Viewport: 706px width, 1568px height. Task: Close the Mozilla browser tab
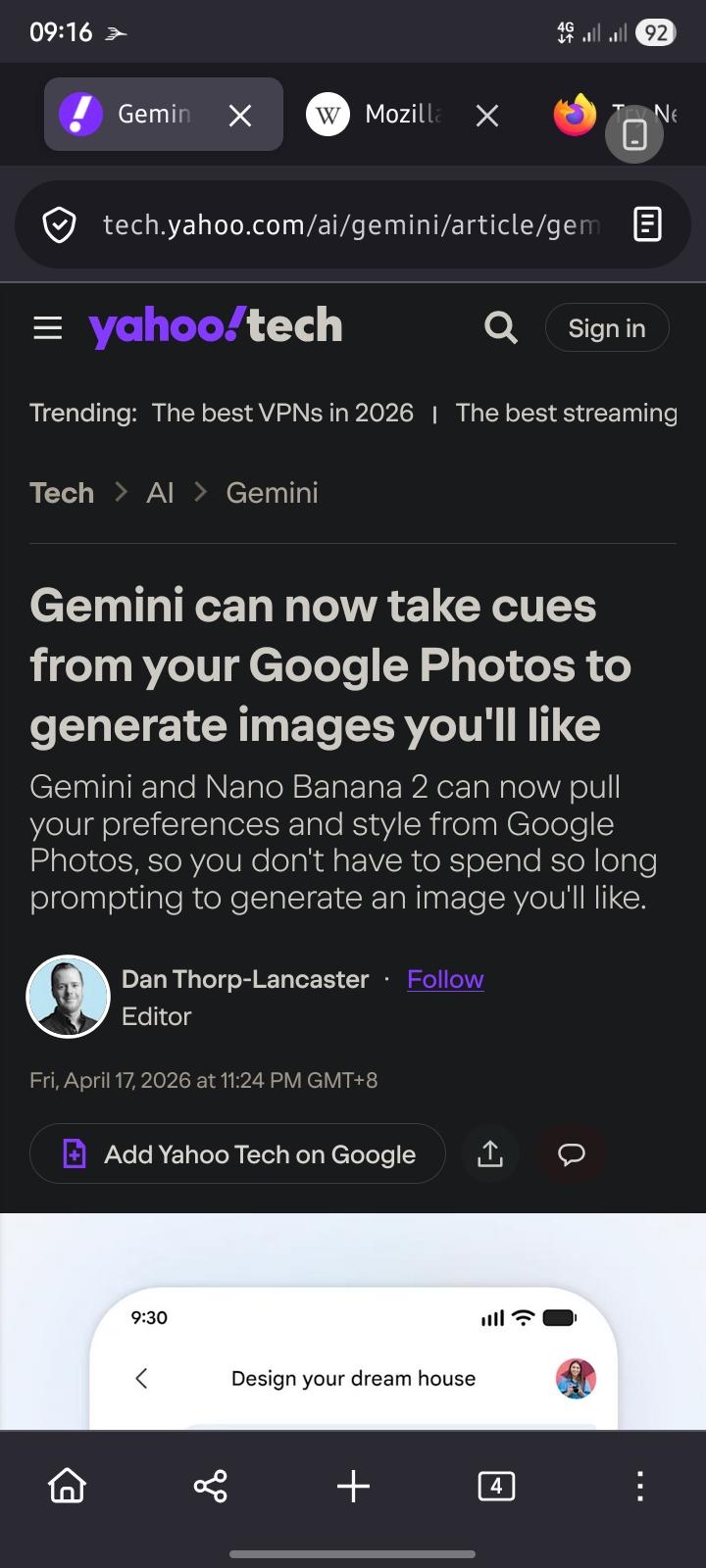tap(487, 116)
